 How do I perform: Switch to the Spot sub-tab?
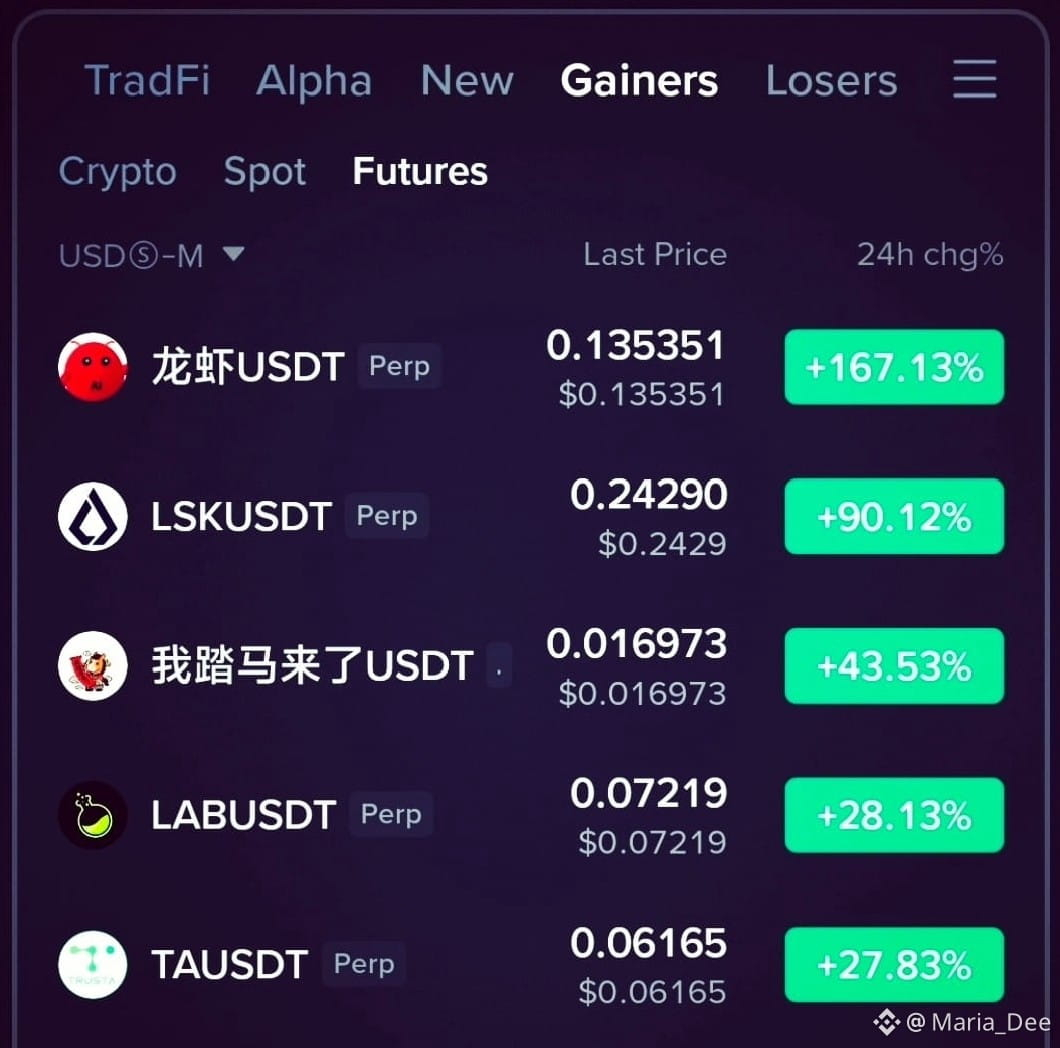[265, 172]
